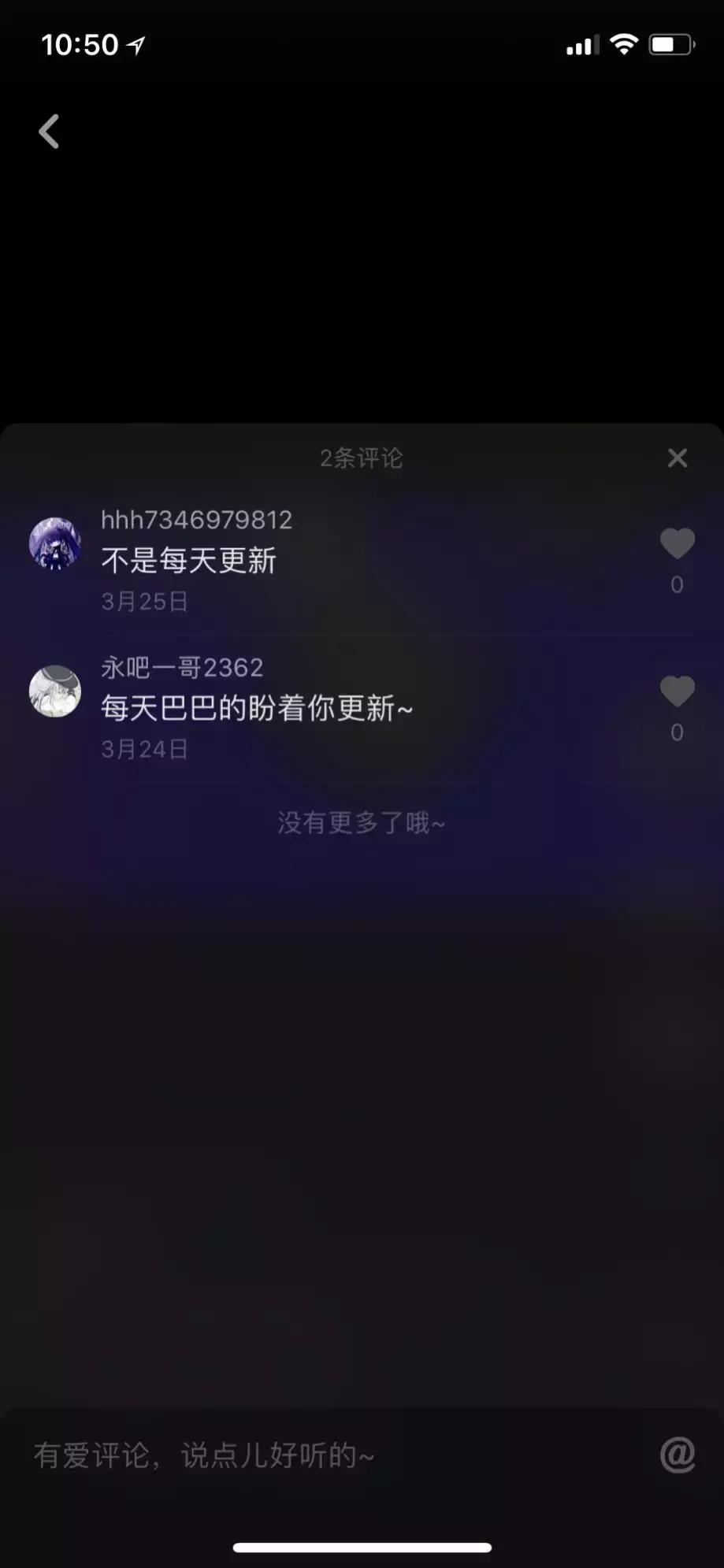Viewport: 724px width, 1568px height.
Task: Like hhh7346979812's comment via heart icon
Action: pyautogui.click(x=677, y=543)
